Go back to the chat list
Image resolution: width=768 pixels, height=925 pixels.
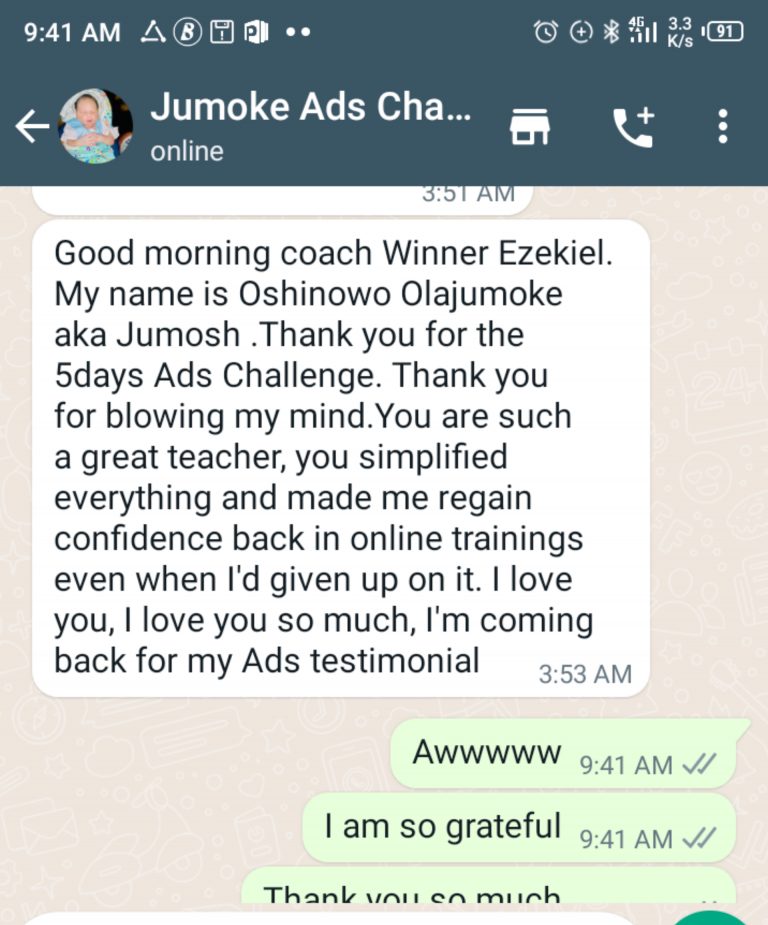32,127
